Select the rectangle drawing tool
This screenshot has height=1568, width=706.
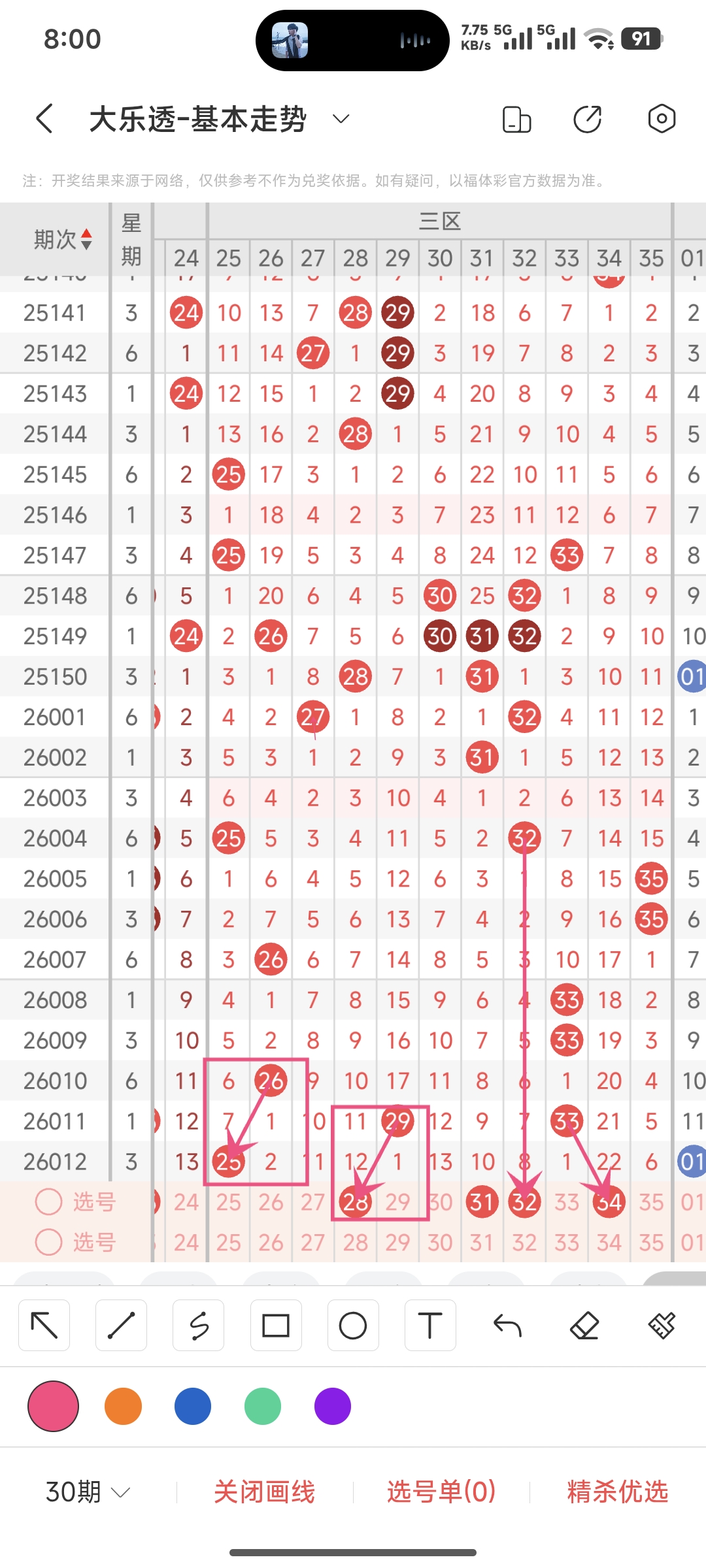pos(276,1326)
